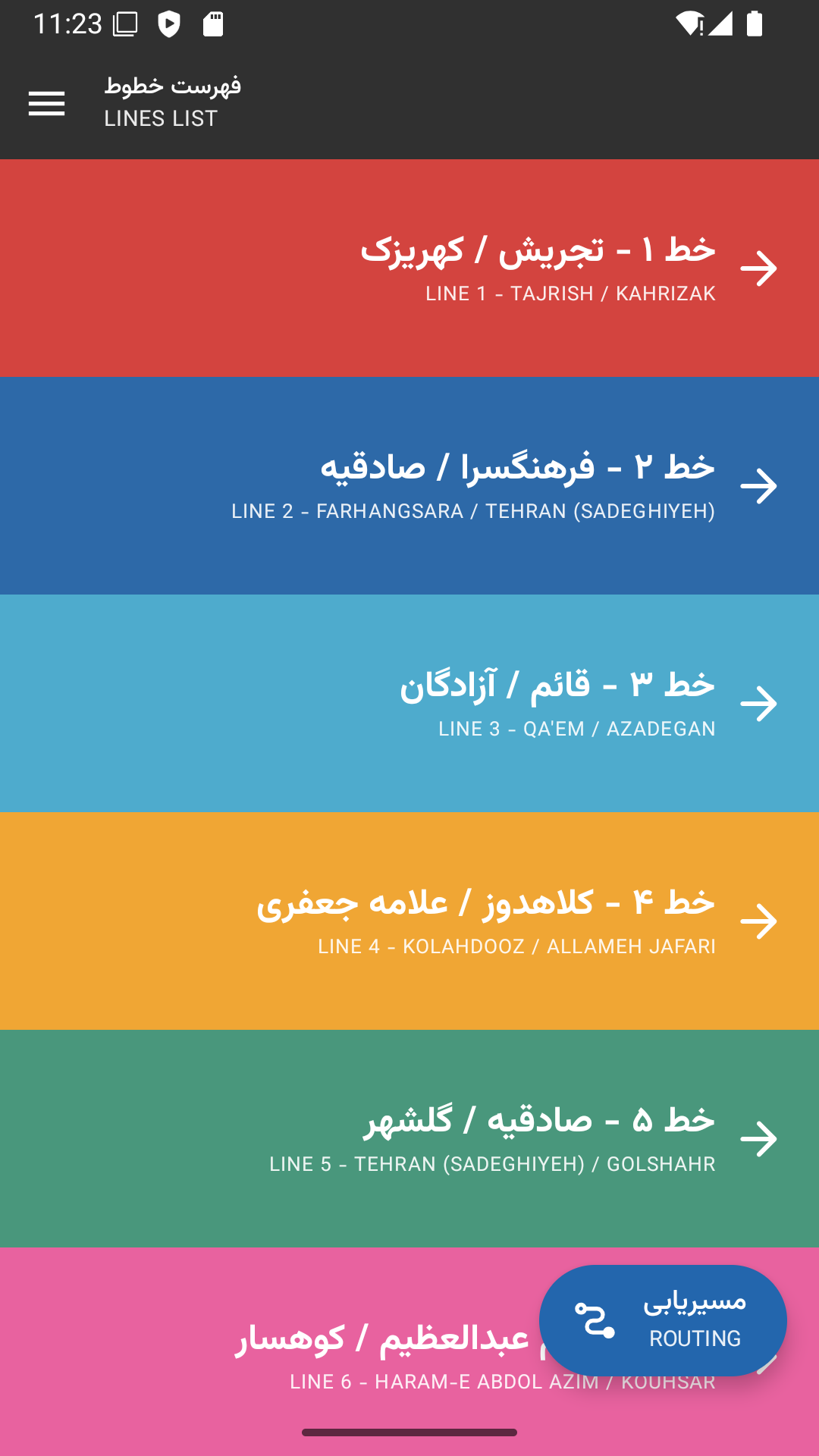Open Line 2 Farhangsara / Tehran (Sadeghiyeh)
Image resolution: width=819 pixels, height=1456 pixels.
click(409, 486)
